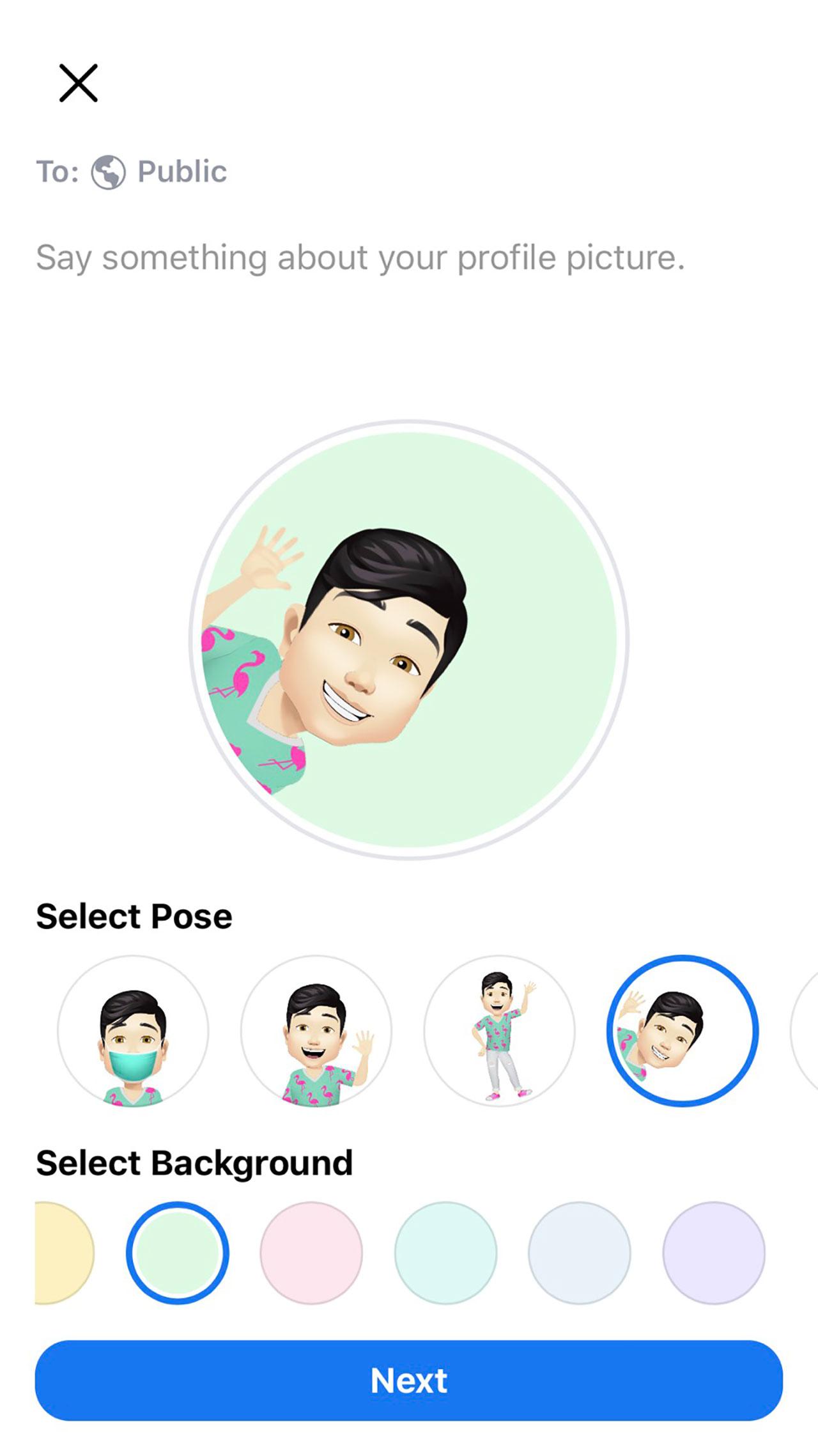Choose the waving half-body pose
Screen dimensions: 818x1456
[316, 1031]
